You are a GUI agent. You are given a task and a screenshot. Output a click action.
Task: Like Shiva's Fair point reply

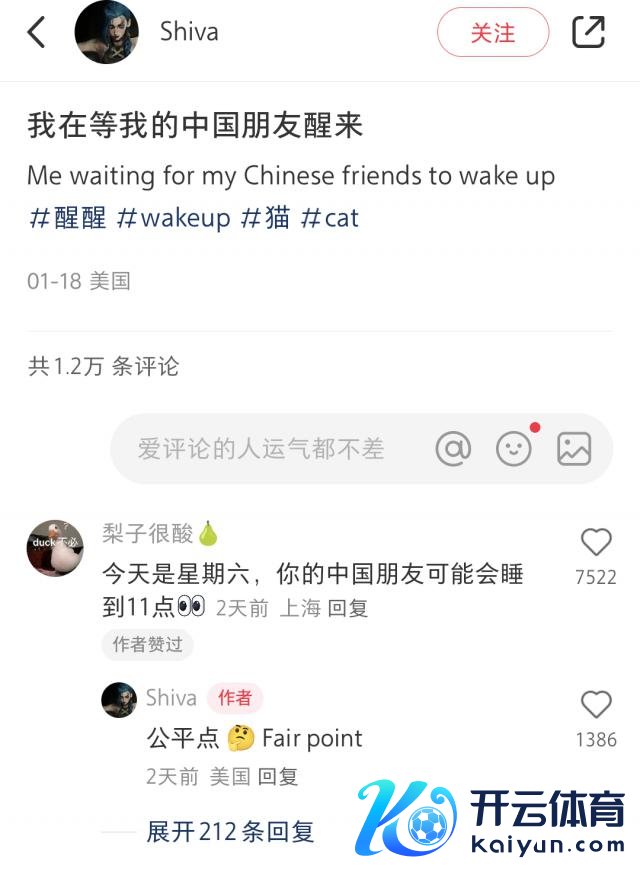(596, 705)
